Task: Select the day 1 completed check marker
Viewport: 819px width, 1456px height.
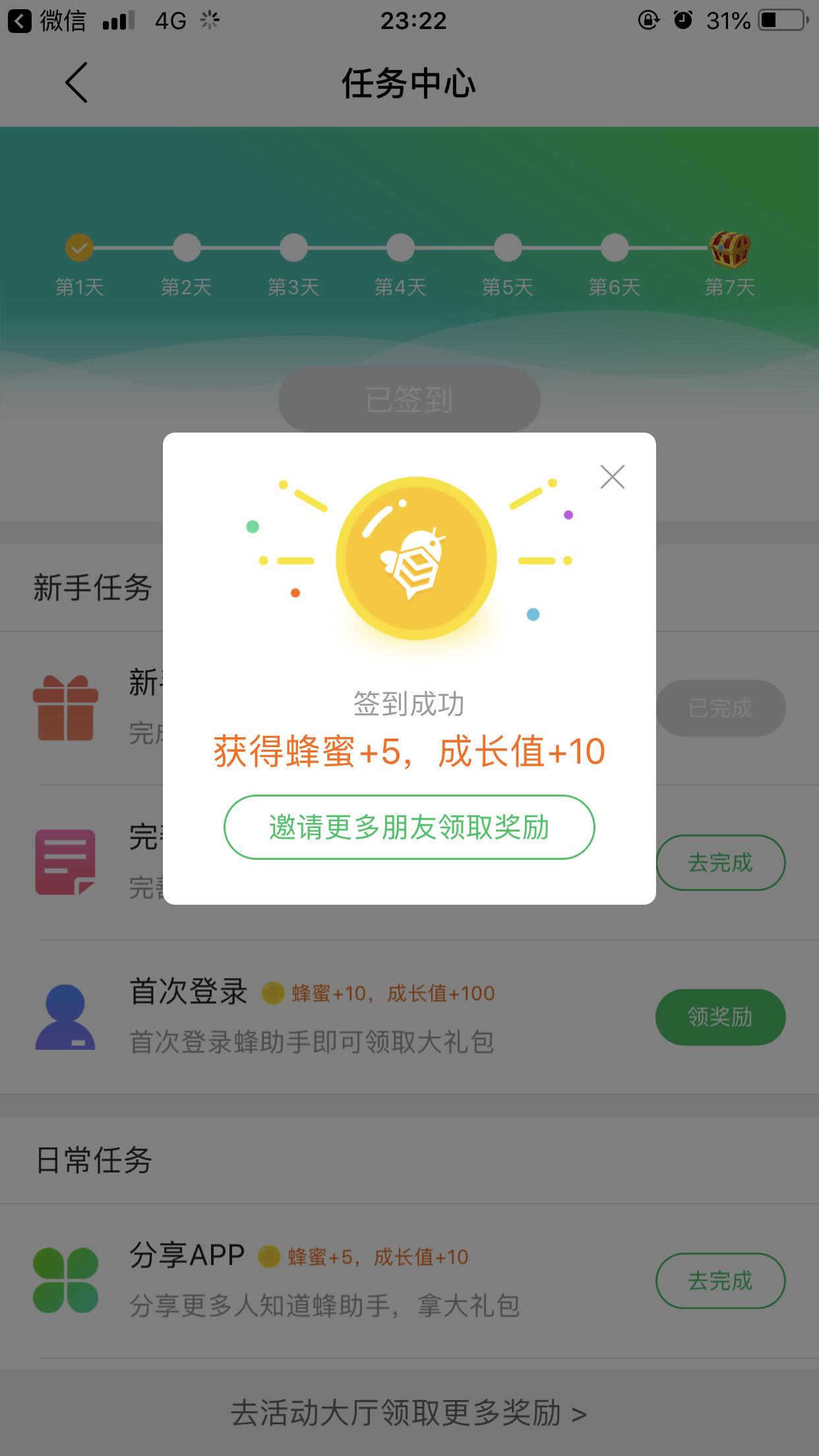Action: click(x=79, y=248)
